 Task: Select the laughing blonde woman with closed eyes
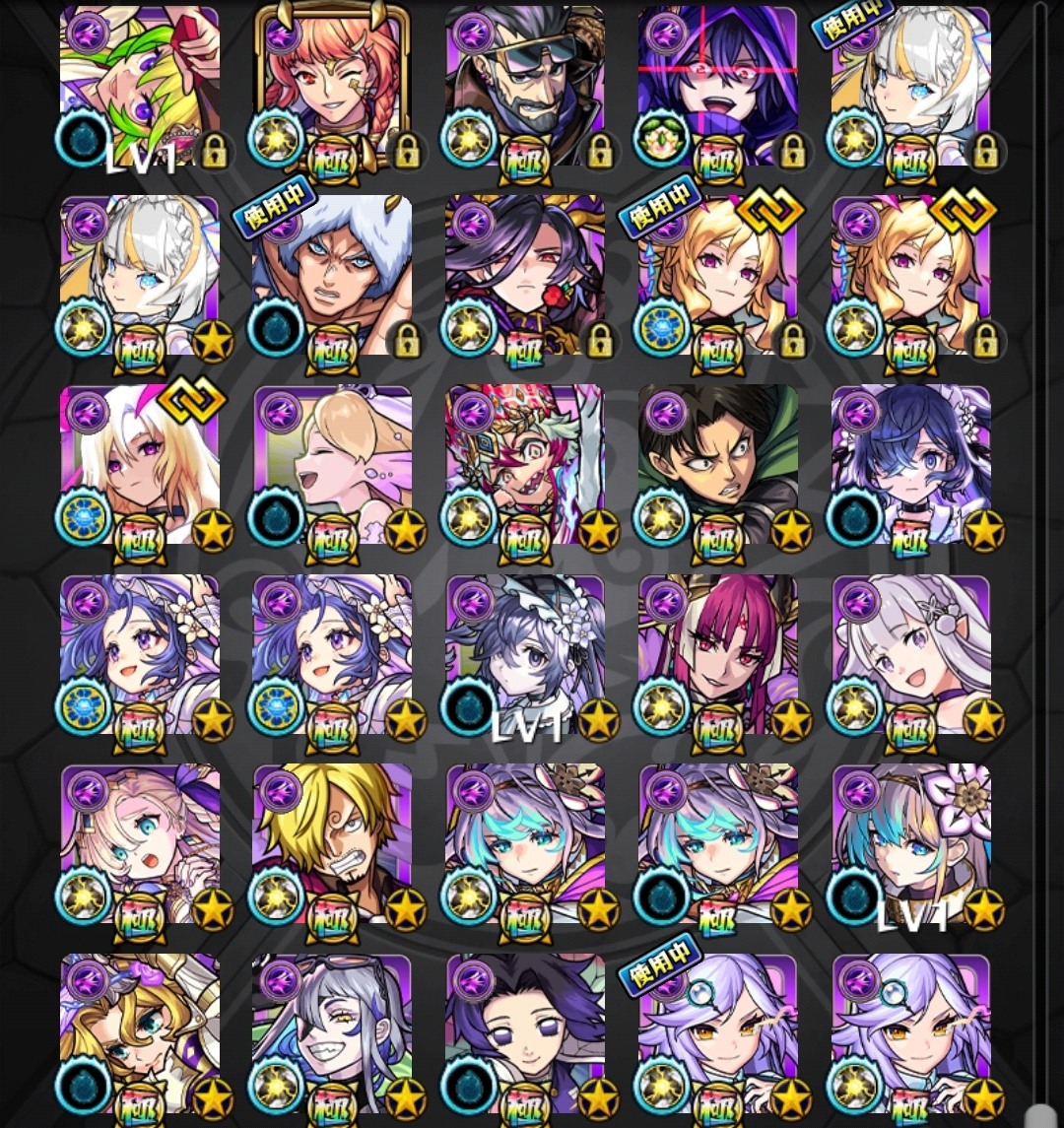332,465
